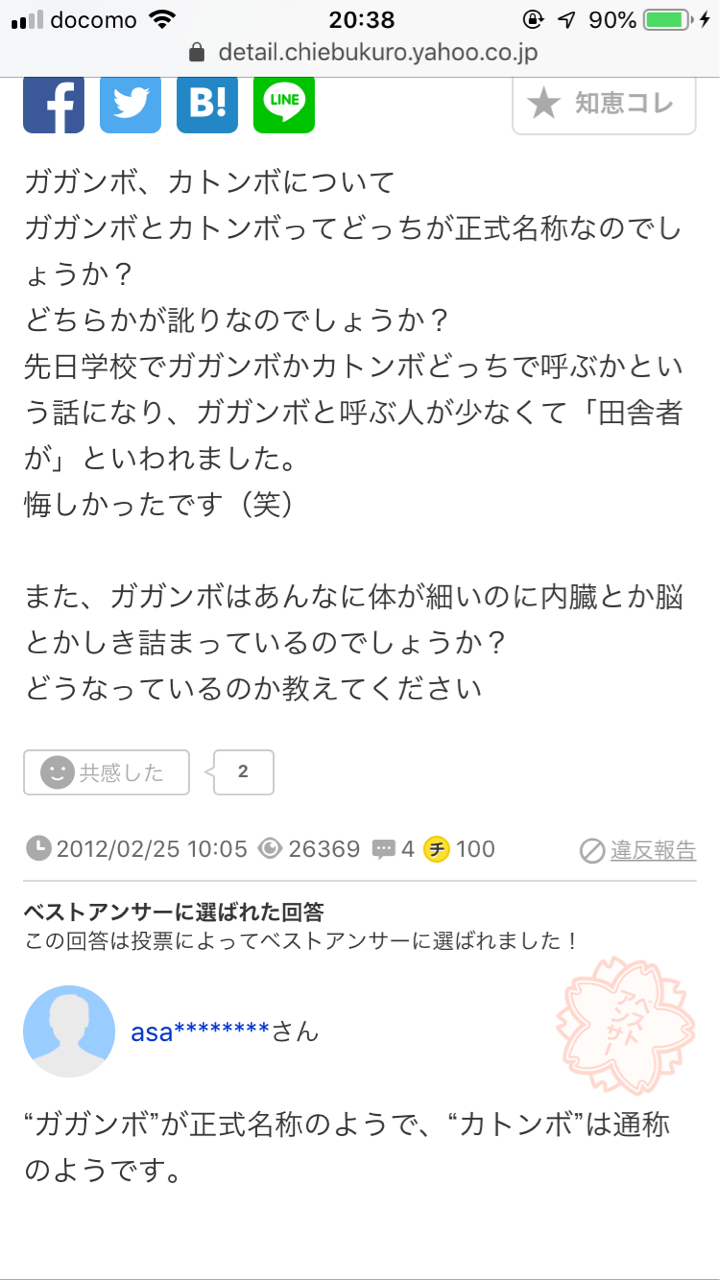Share this question via LINE
Image resolution: width=720 pixels, height=1280 pixels.
click(x=284, y=104)
